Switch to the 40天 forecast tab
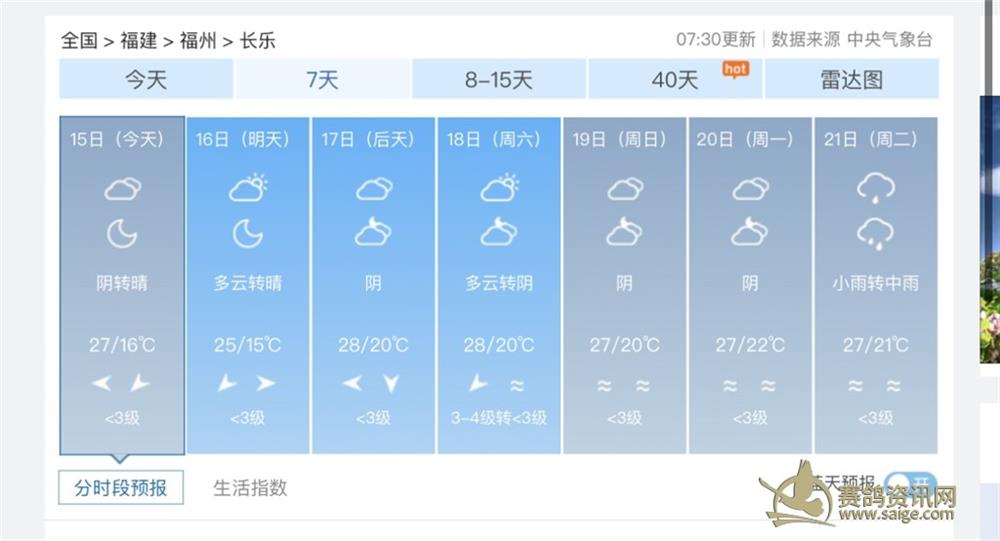This screenshot has width=1000, height=541. click(x=675, y=80)
